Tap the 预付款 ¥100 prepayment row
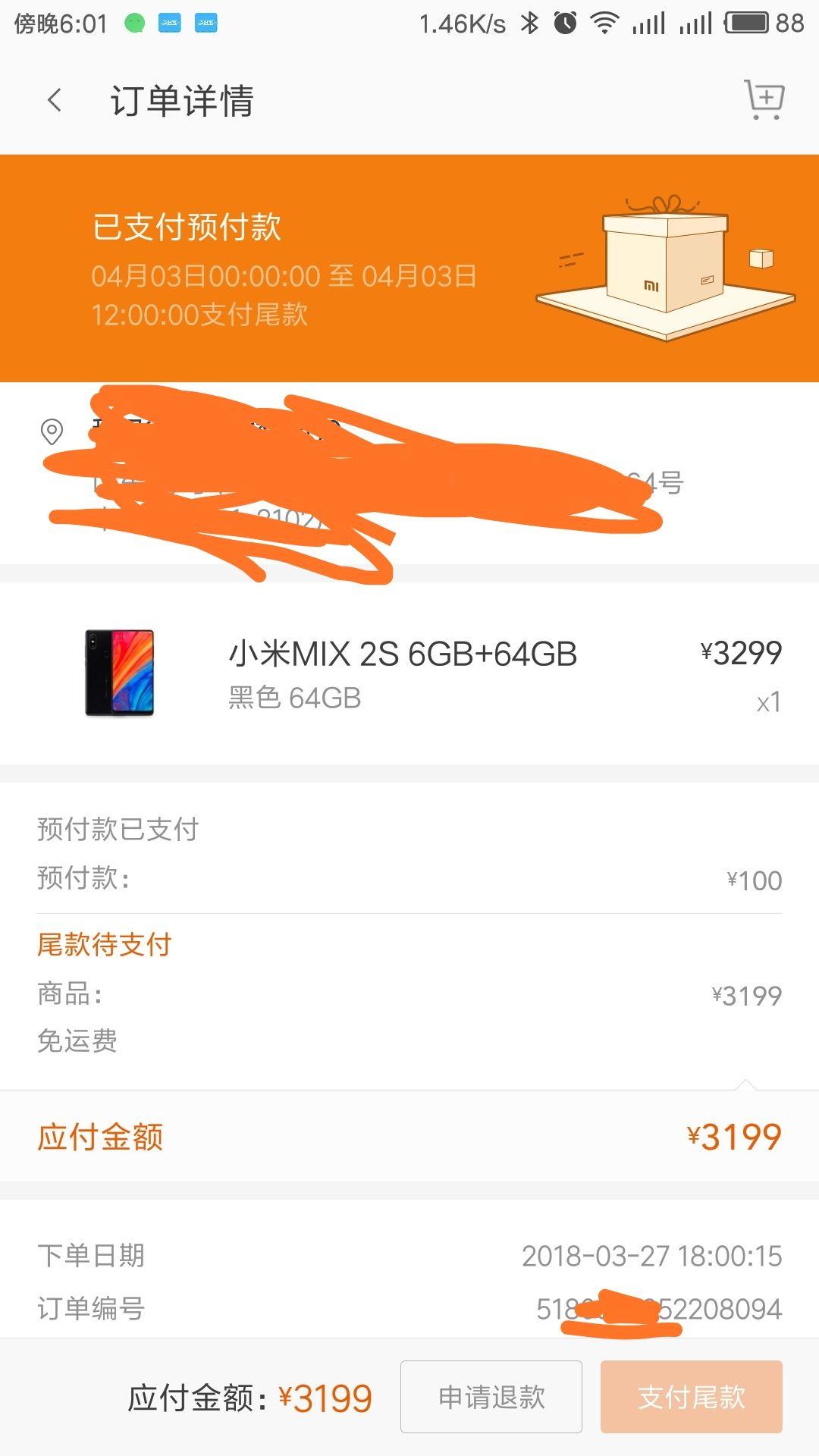The width and height of the screenshot is (819, 1456). tap(409, 880)
